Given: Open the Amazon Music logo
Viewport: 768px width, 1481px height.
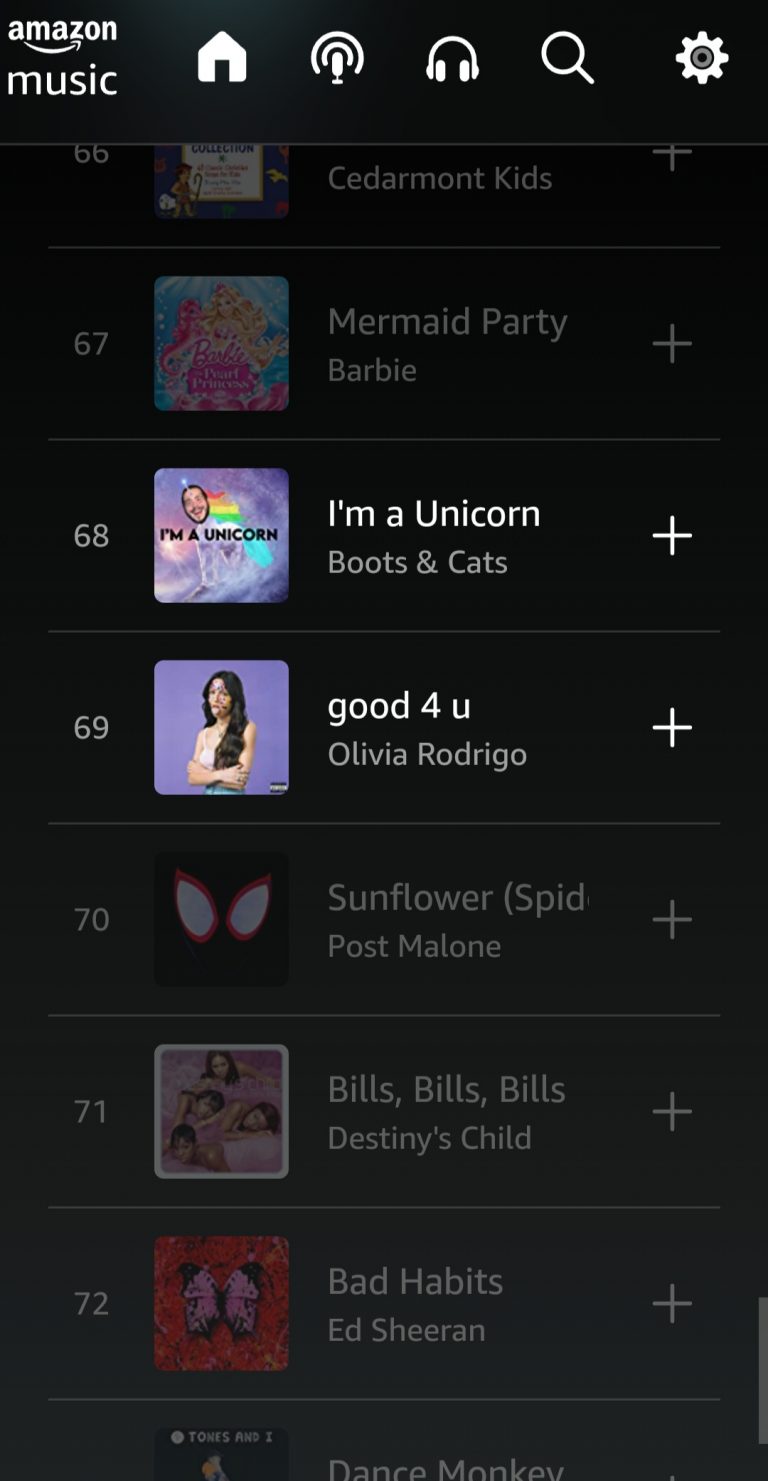Looking at the screenshot, I should click(63, 58).
